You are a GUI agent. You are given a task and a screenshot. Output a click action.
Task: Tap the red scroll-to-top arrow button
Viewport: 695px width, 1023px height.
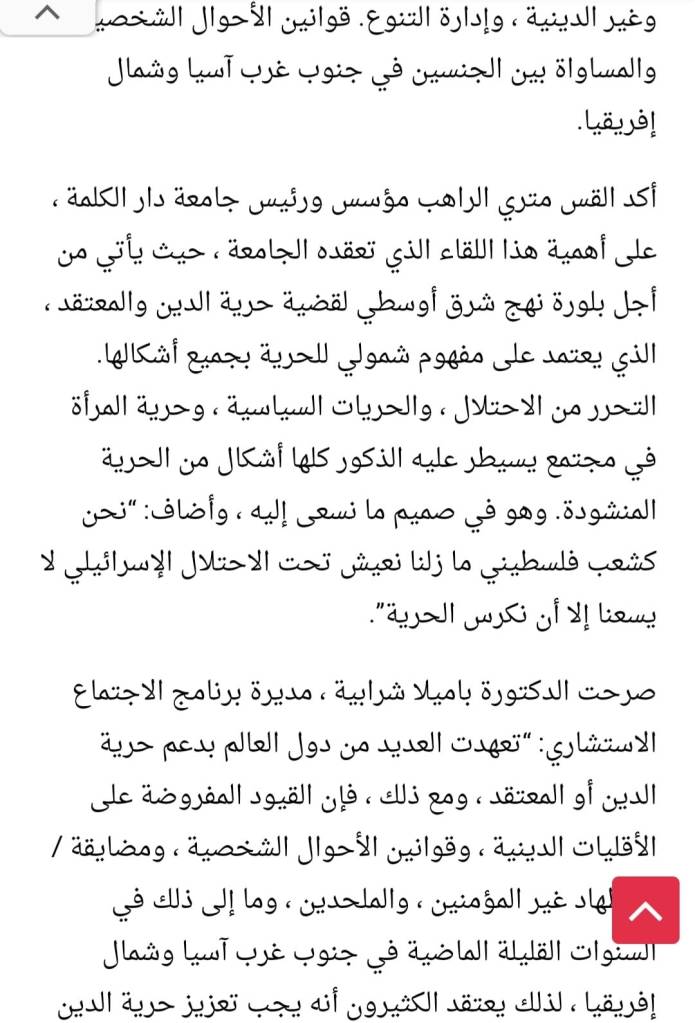[646, 910]
